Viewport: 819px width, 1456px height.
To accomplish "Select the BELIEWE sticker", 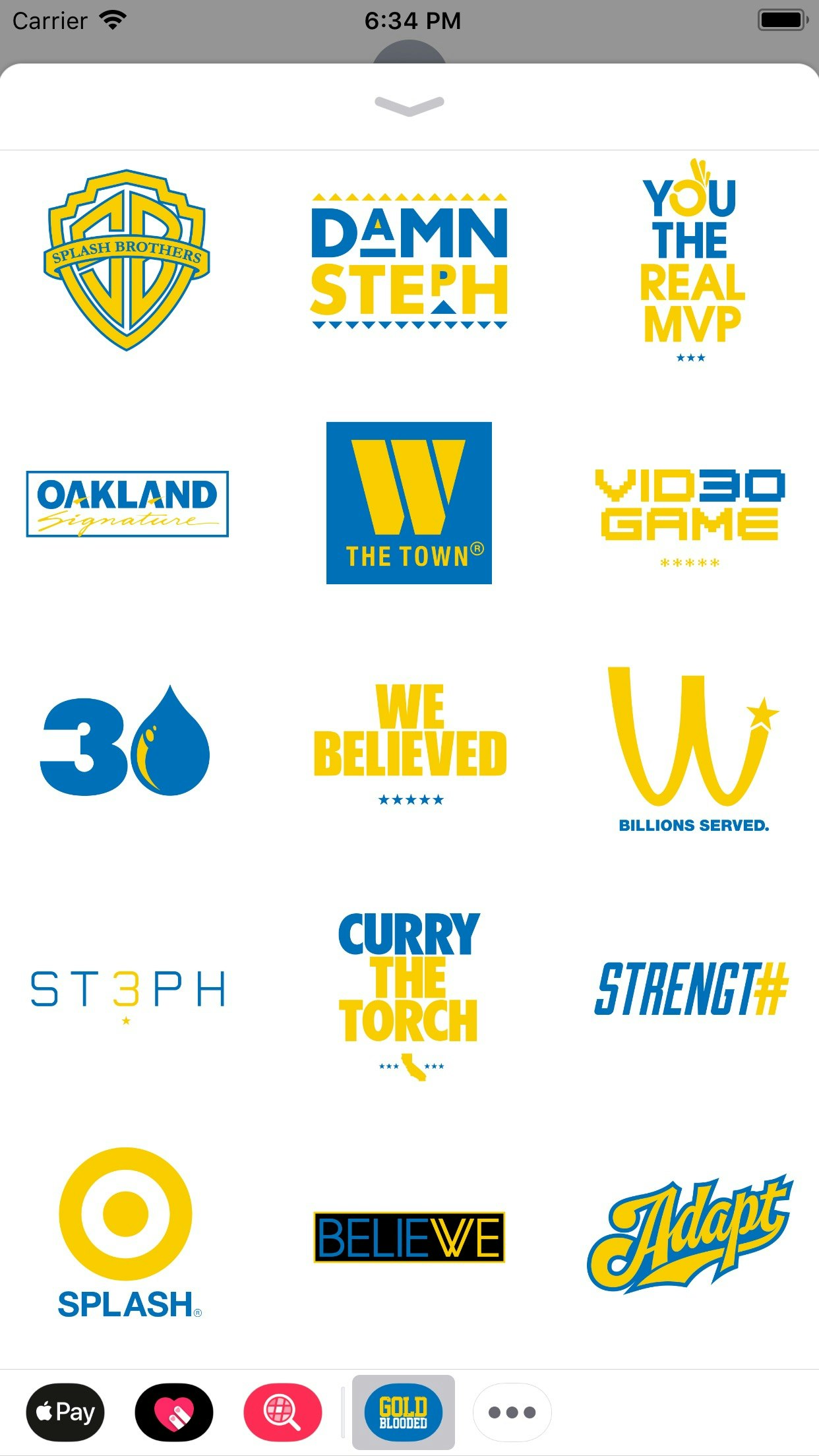I will tap(409, 1235).
